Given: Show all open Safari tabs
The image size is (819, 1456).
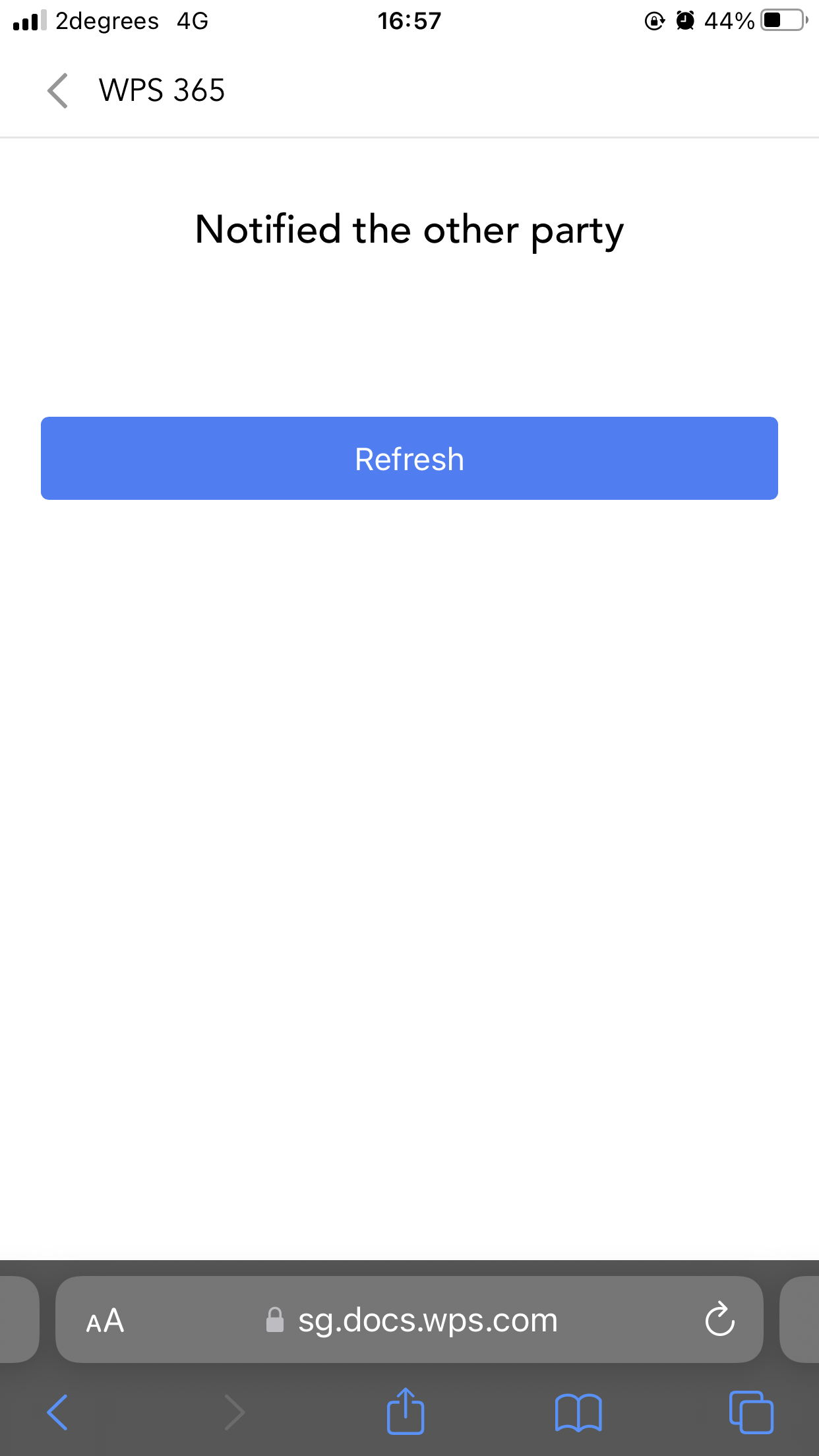Looking at the screenshot, I should tap(751, 1412).
